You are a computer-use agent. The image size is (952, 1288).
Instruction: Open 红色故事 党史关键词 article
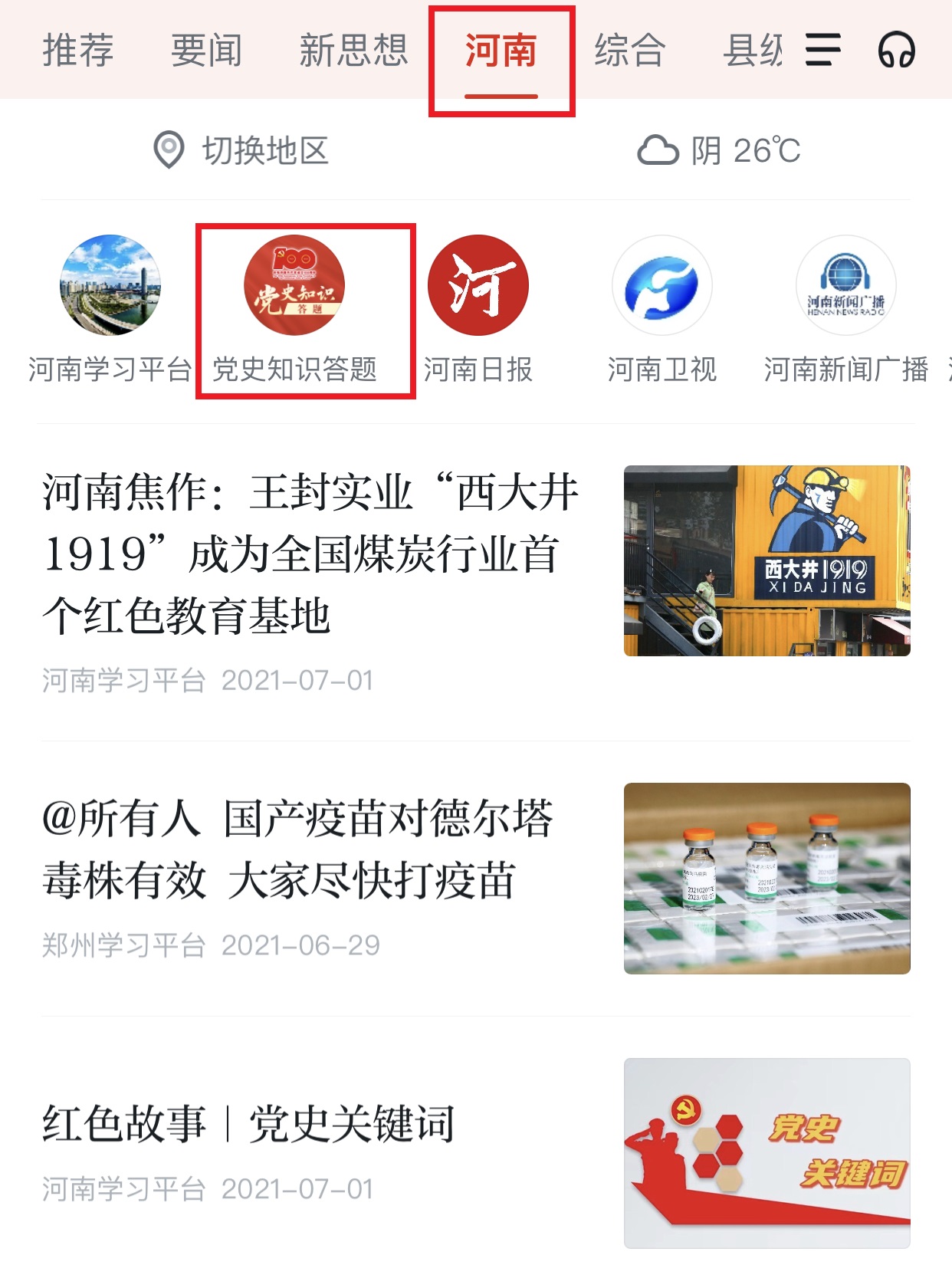pyautogui.click(x=249, y=1125)
